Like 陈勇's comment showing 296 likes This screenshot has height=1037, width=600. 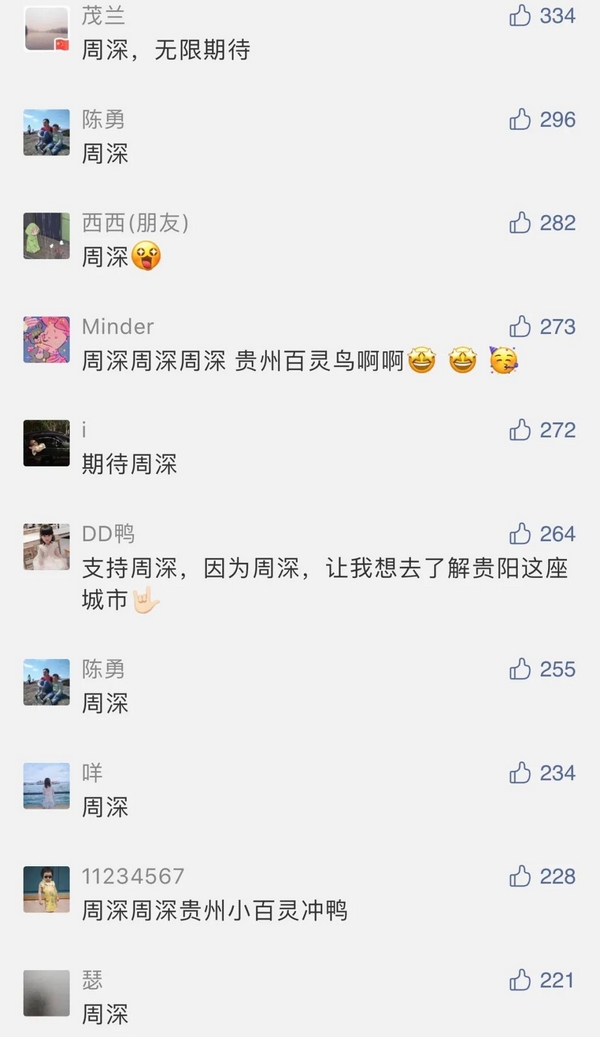point(520,119)
